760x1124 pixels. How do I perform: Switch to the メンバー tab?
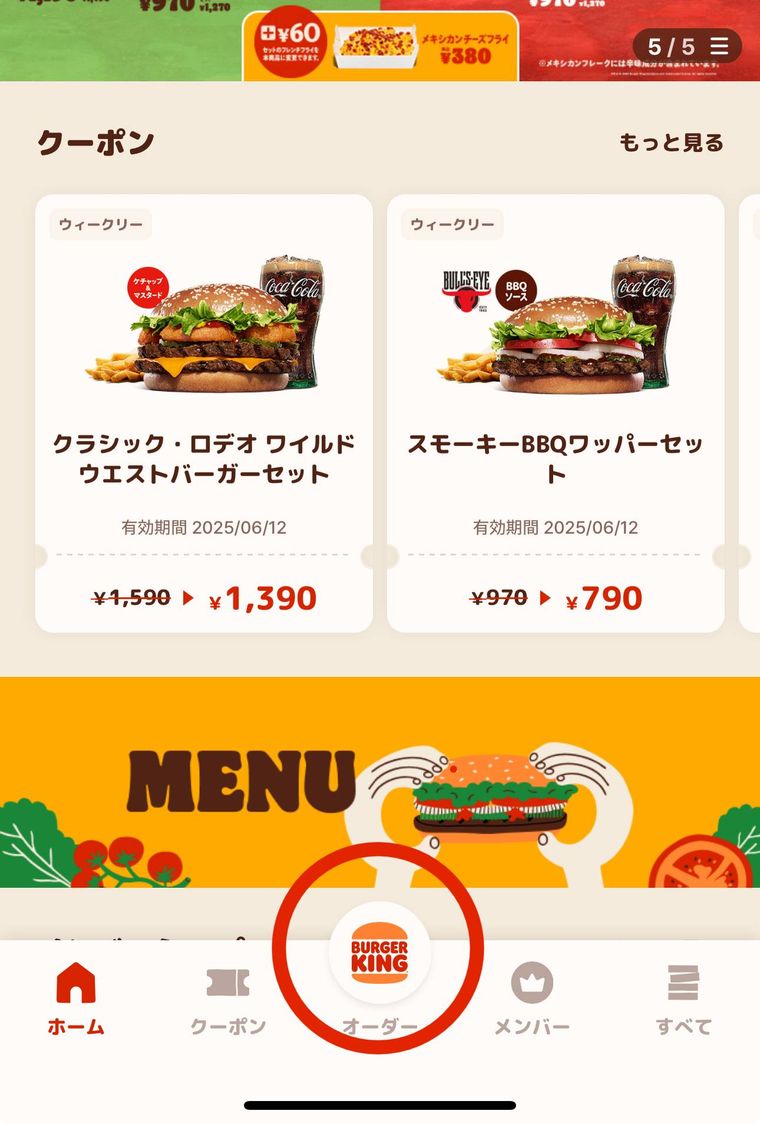[x=532, y=997]
